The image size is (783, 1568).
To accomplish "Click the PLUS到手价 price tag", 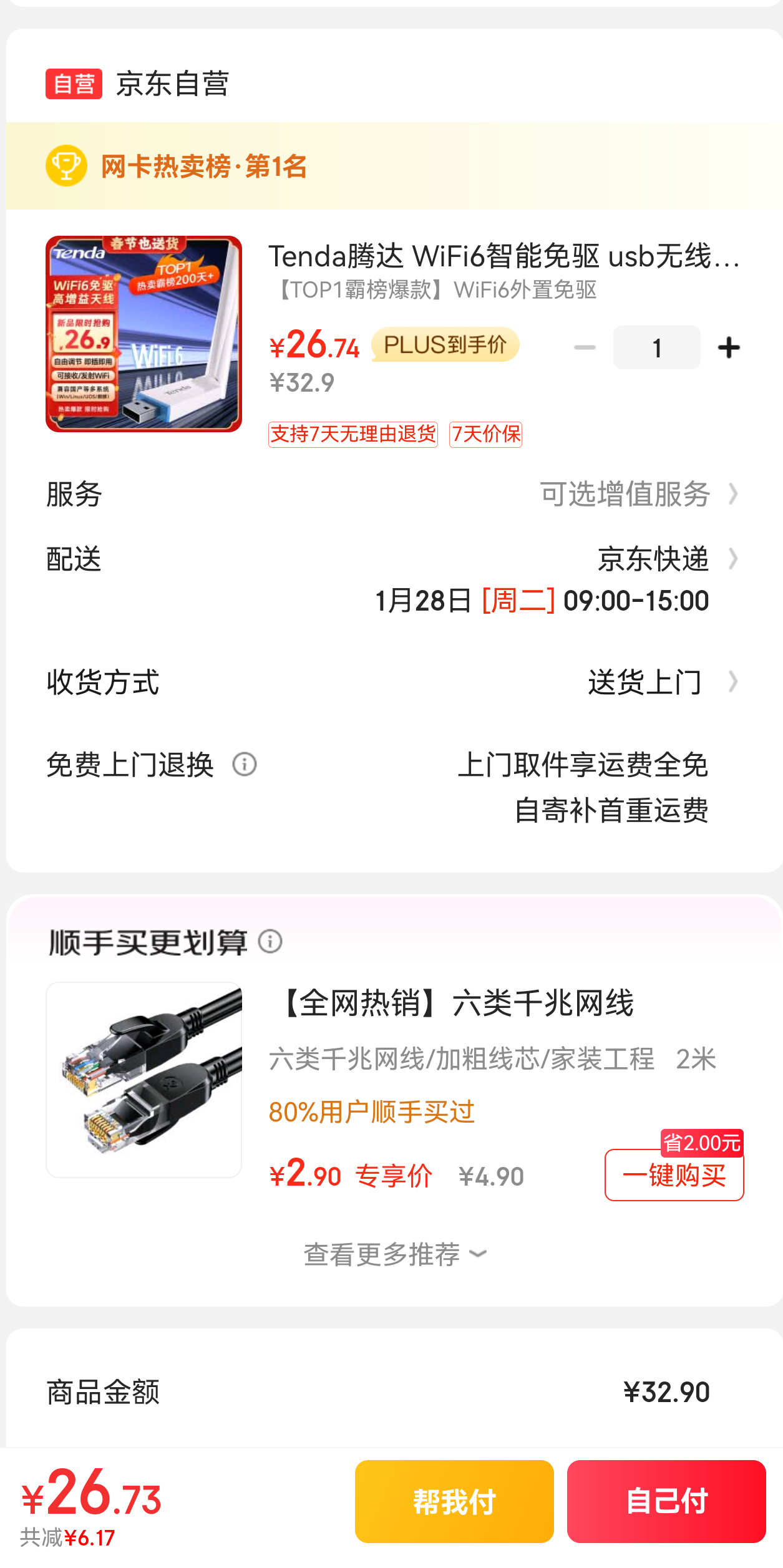I will click(x=445, y=345).
